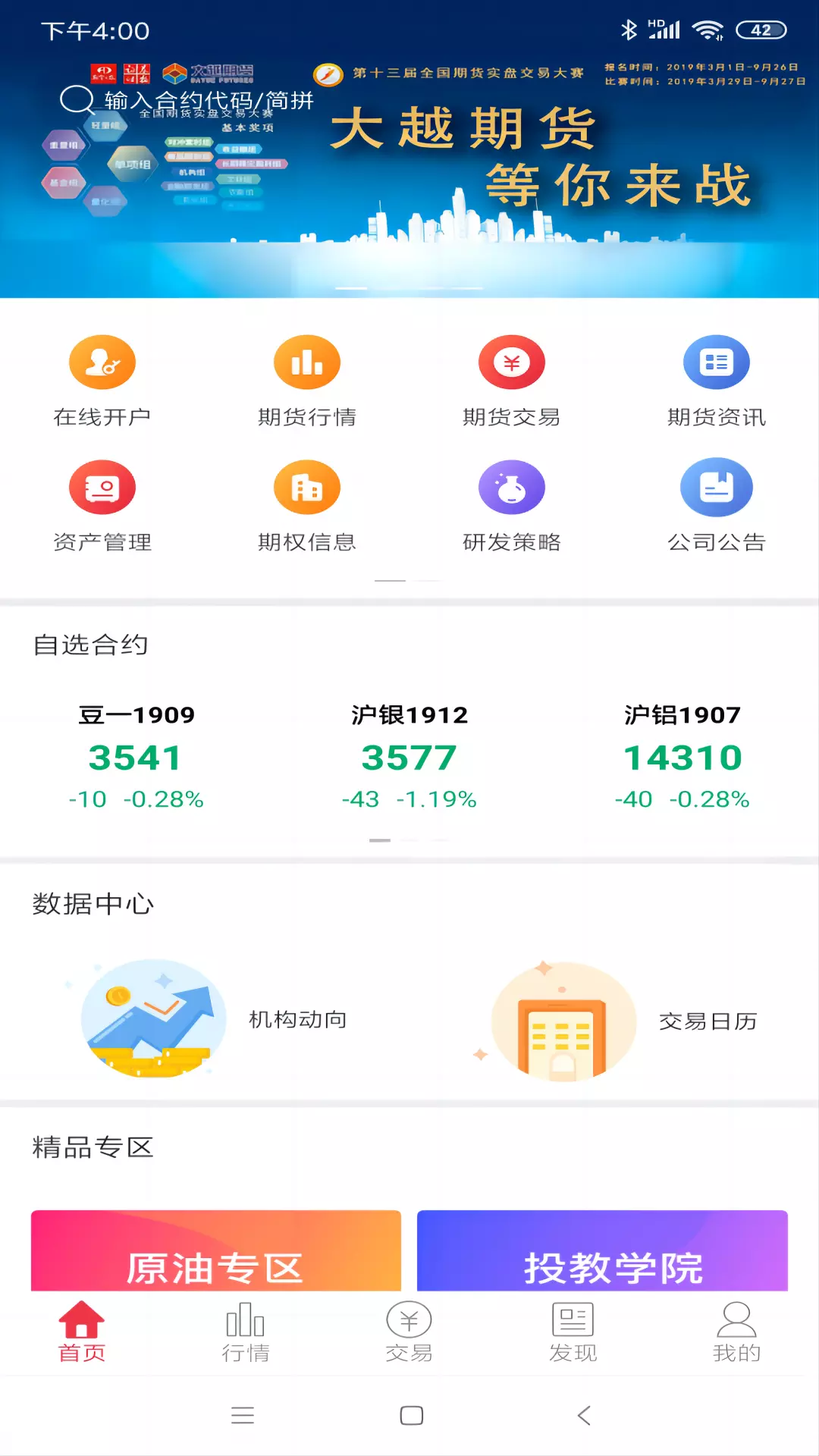
Task: Open the 投教学院 education academy banner
Action: (x=603, y=1250)
